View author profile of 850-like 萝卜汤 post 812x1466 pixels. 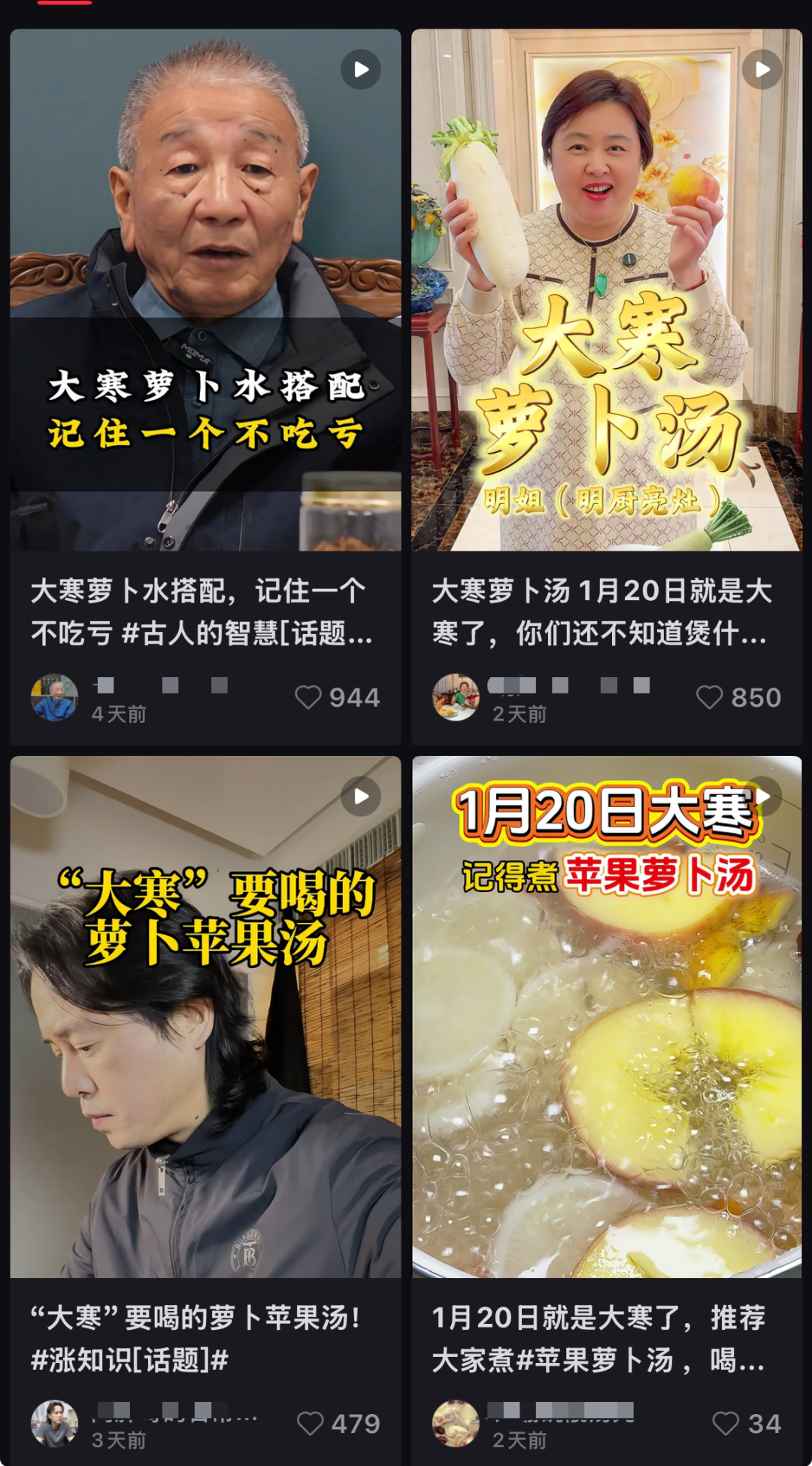456,697
